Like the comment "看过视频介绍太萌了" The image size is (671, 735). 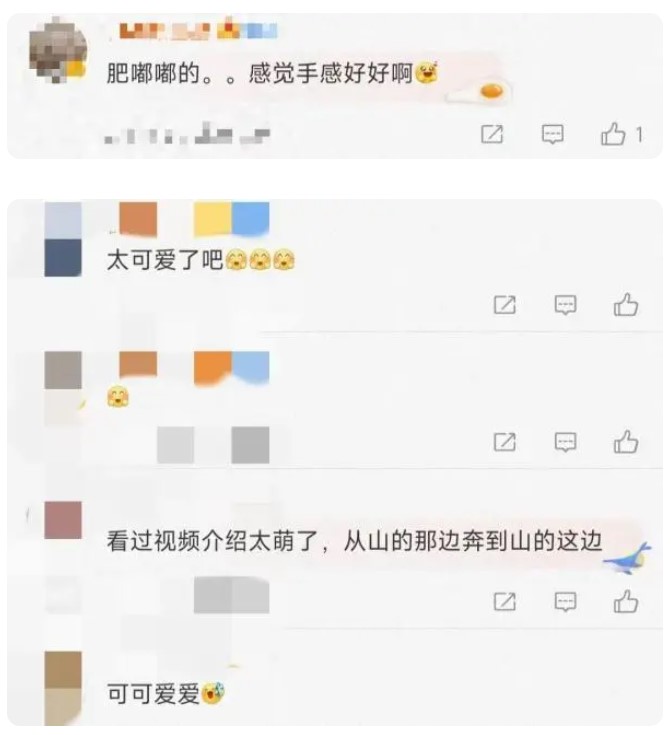coord(626,601)
